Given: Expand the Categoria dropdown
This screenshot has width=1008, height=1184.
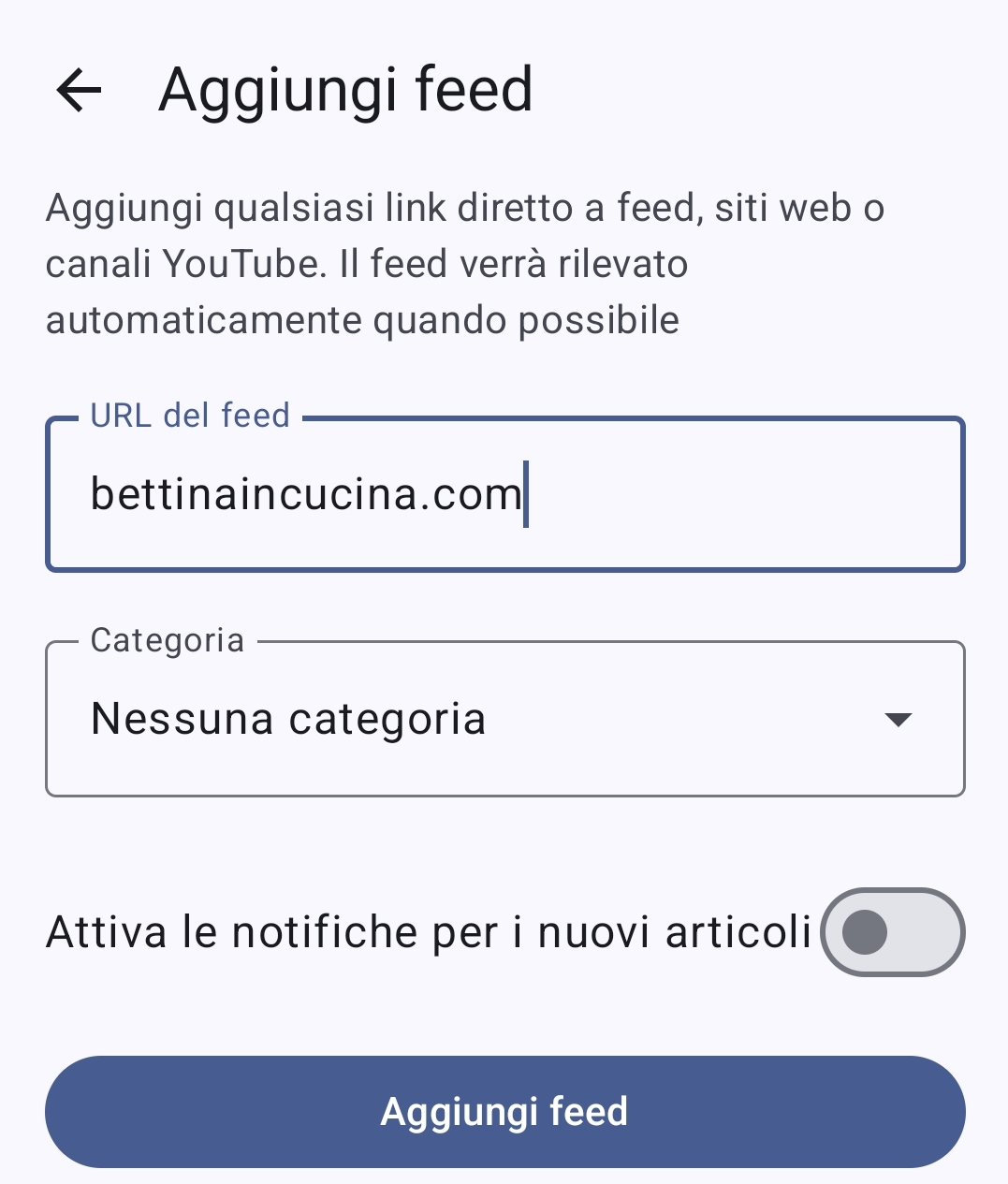Looking at the screenshot, I should click(504, 719).
